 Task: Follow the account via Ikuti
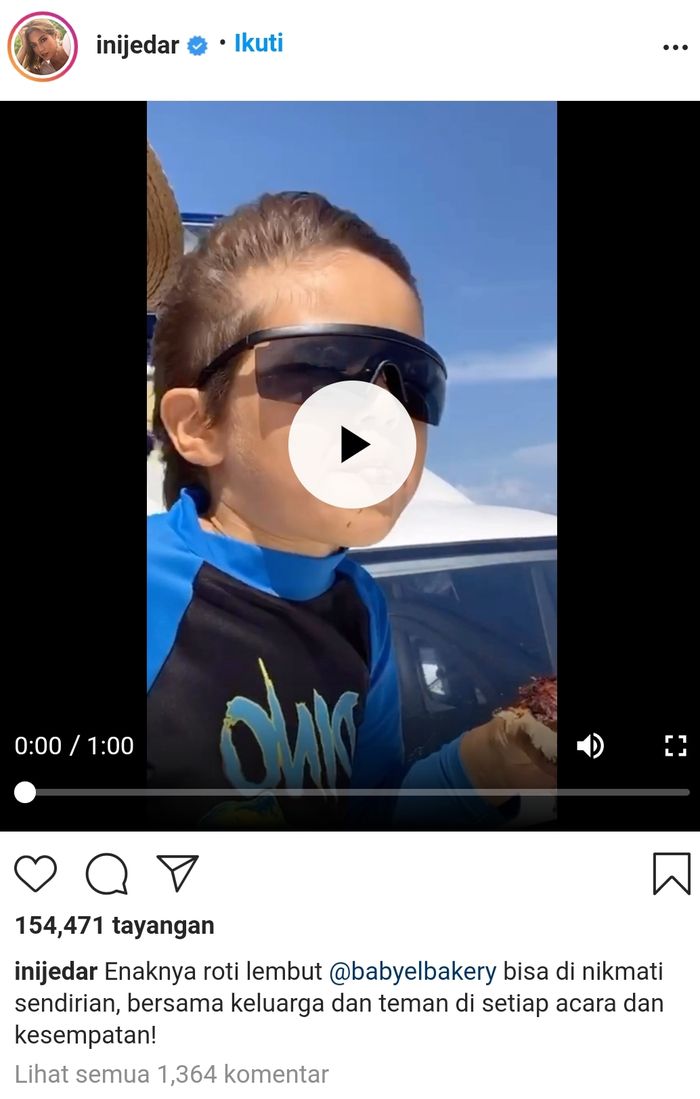coord(259,43)
